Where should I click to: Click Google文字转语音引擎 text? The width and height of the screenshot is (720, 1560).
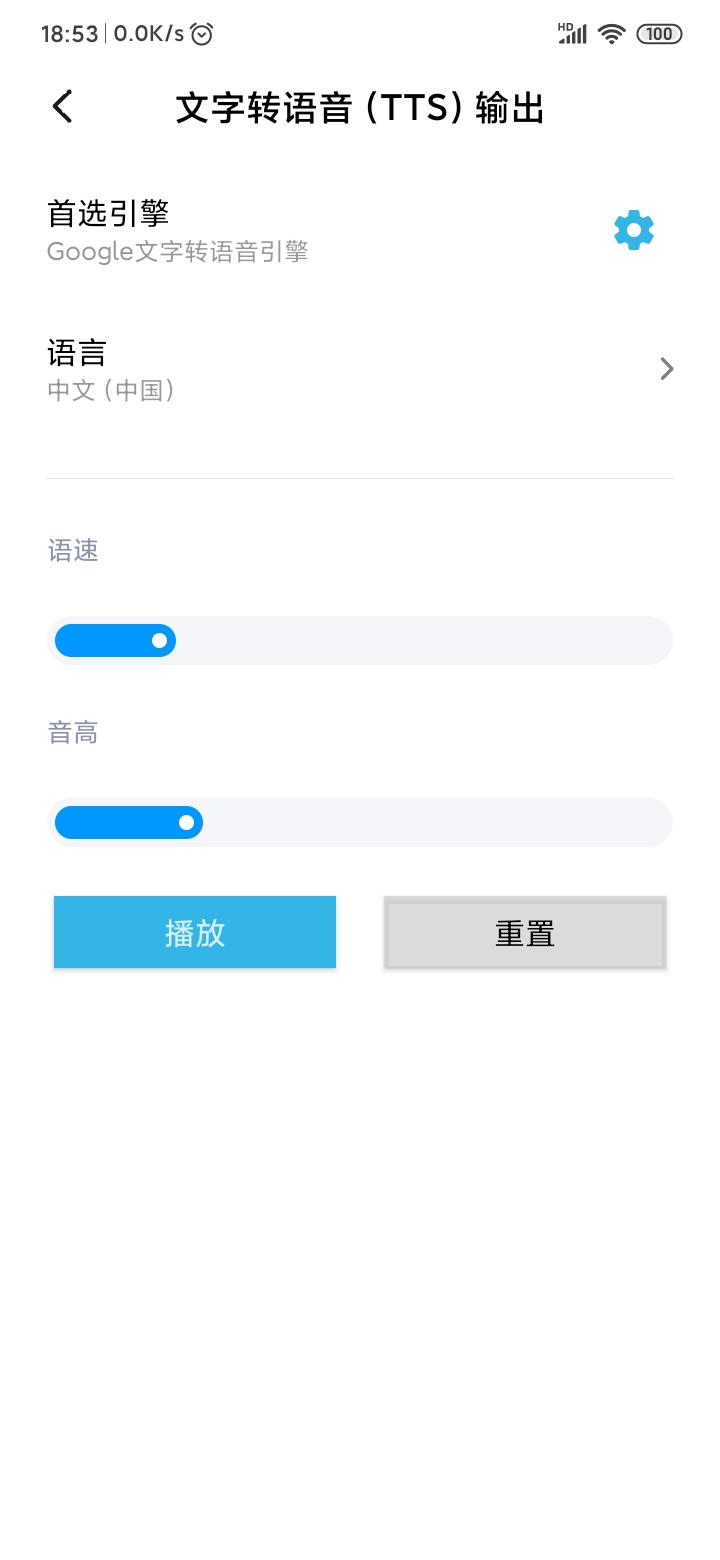(177, 251)
